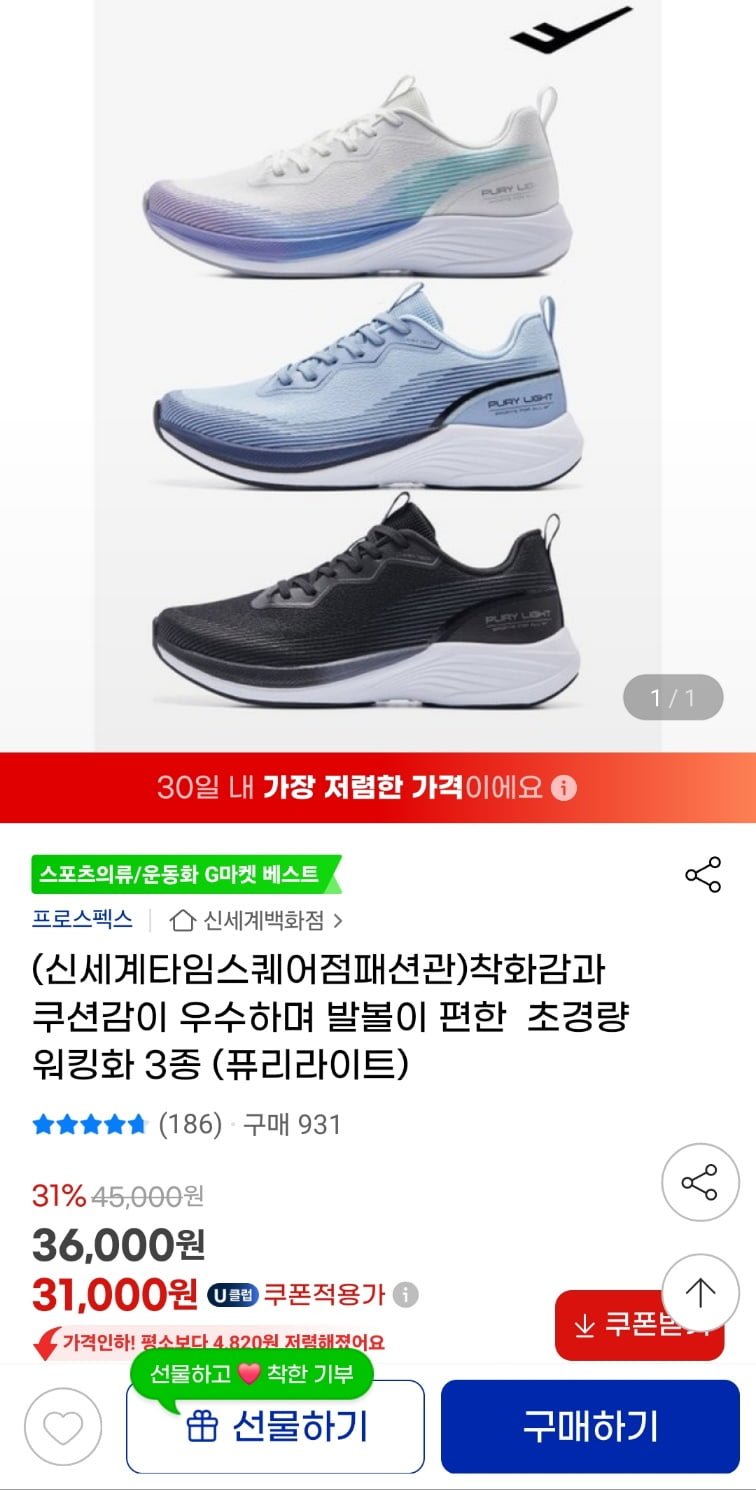Open the info icon on lowest-price banner
The height and width of the screenshot is (1490, 756).
(564, 788)
